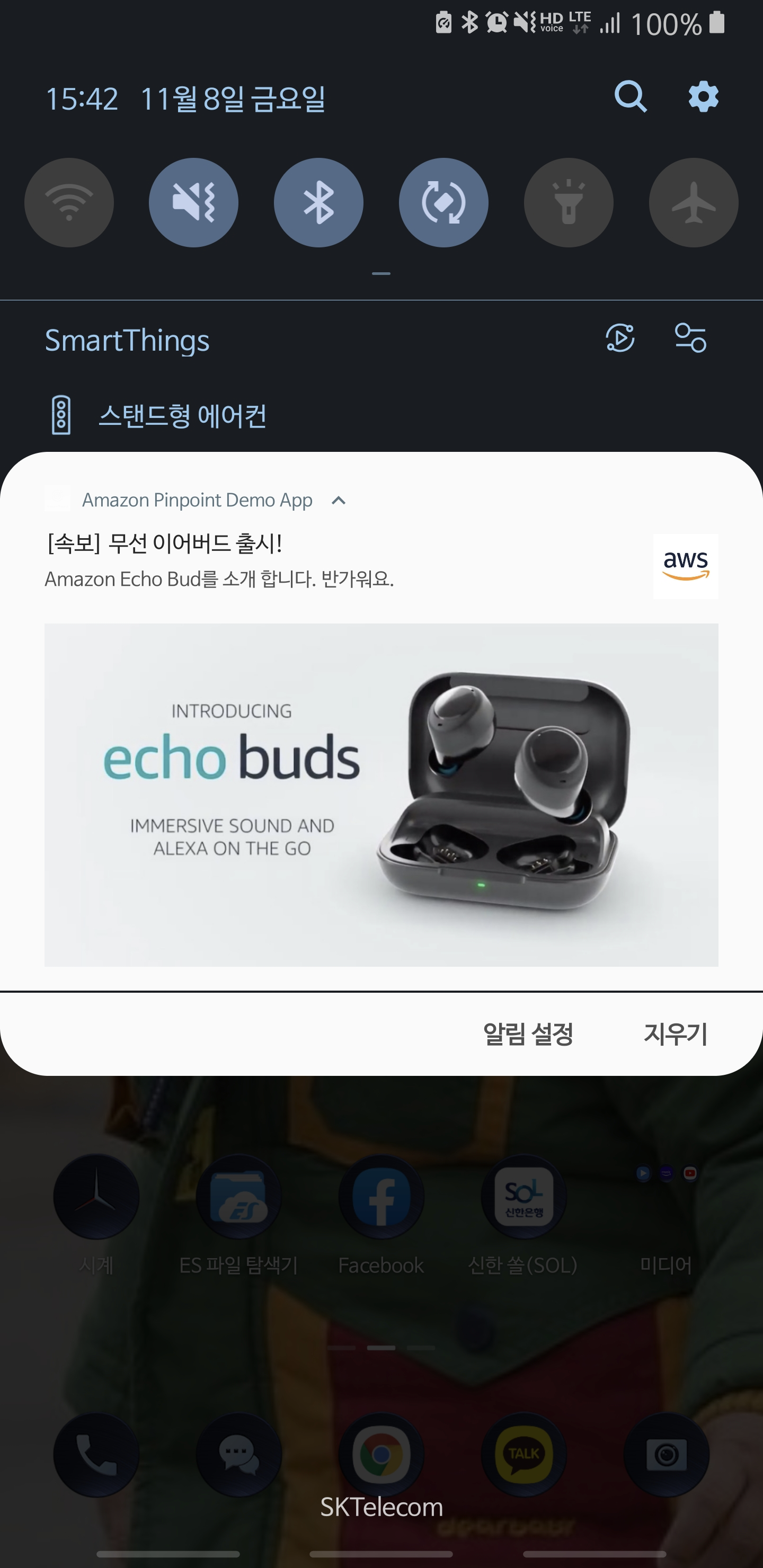This screenshot has width=763, height=1568.
Task: Collapse the Amazon Pinpoint notification
Action: click(x=339, y=501)
